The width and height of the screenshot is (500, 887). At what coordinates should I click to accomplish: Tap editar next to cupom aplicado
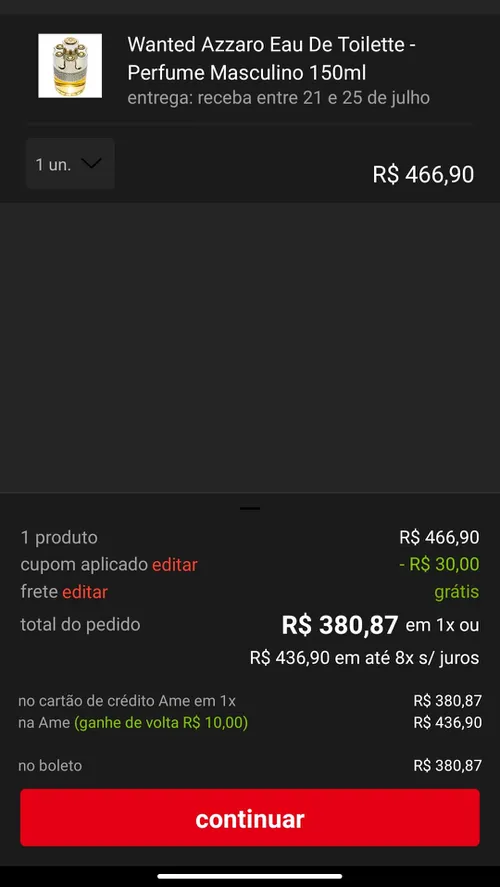175,565
